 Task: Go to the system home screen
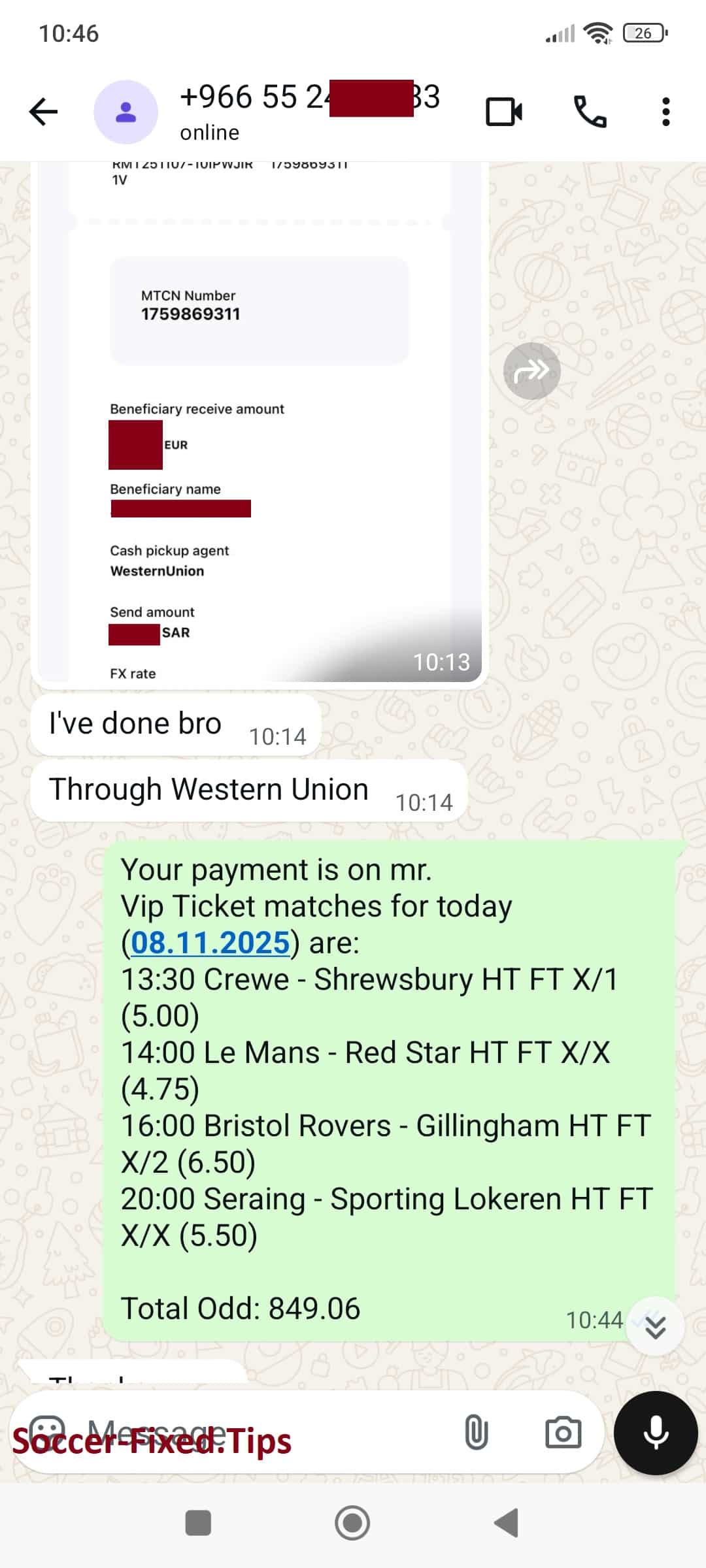(352, 1523)
